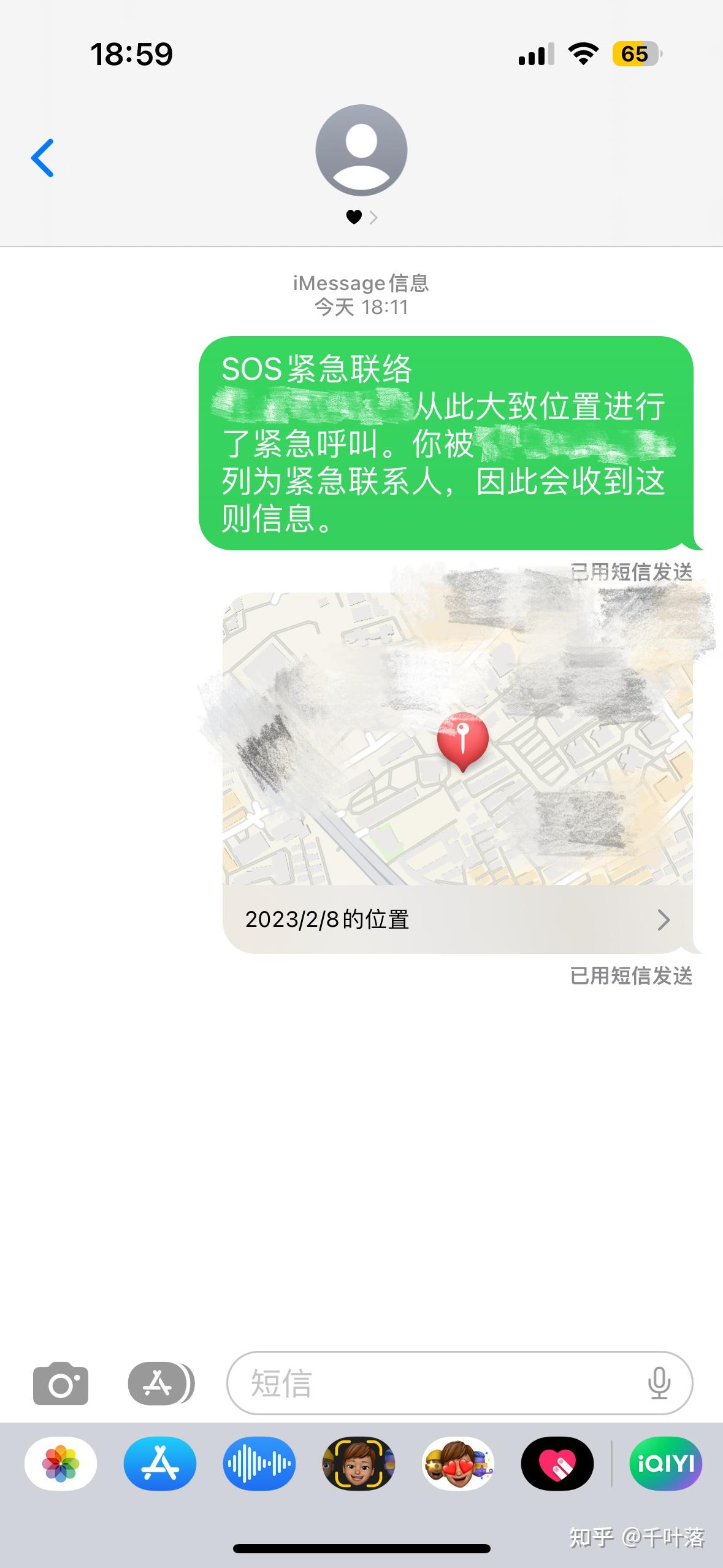Image resolution: width=723 pixels, height=1568 pixels.
Task: Go back to the message list
Action: [x=42, y=158]
